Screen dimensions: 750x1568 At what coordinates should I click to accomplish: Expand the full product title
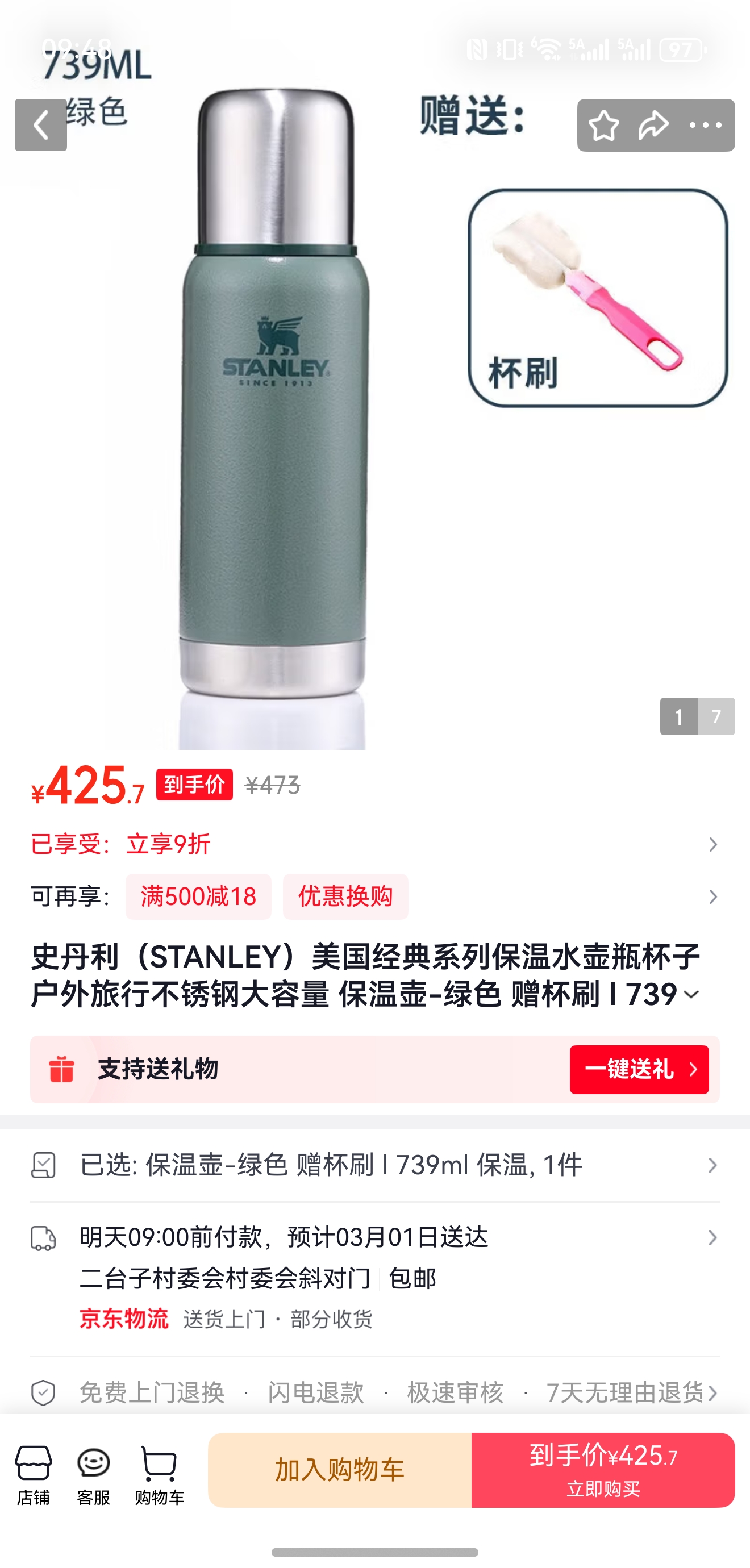tap(691, 995)
